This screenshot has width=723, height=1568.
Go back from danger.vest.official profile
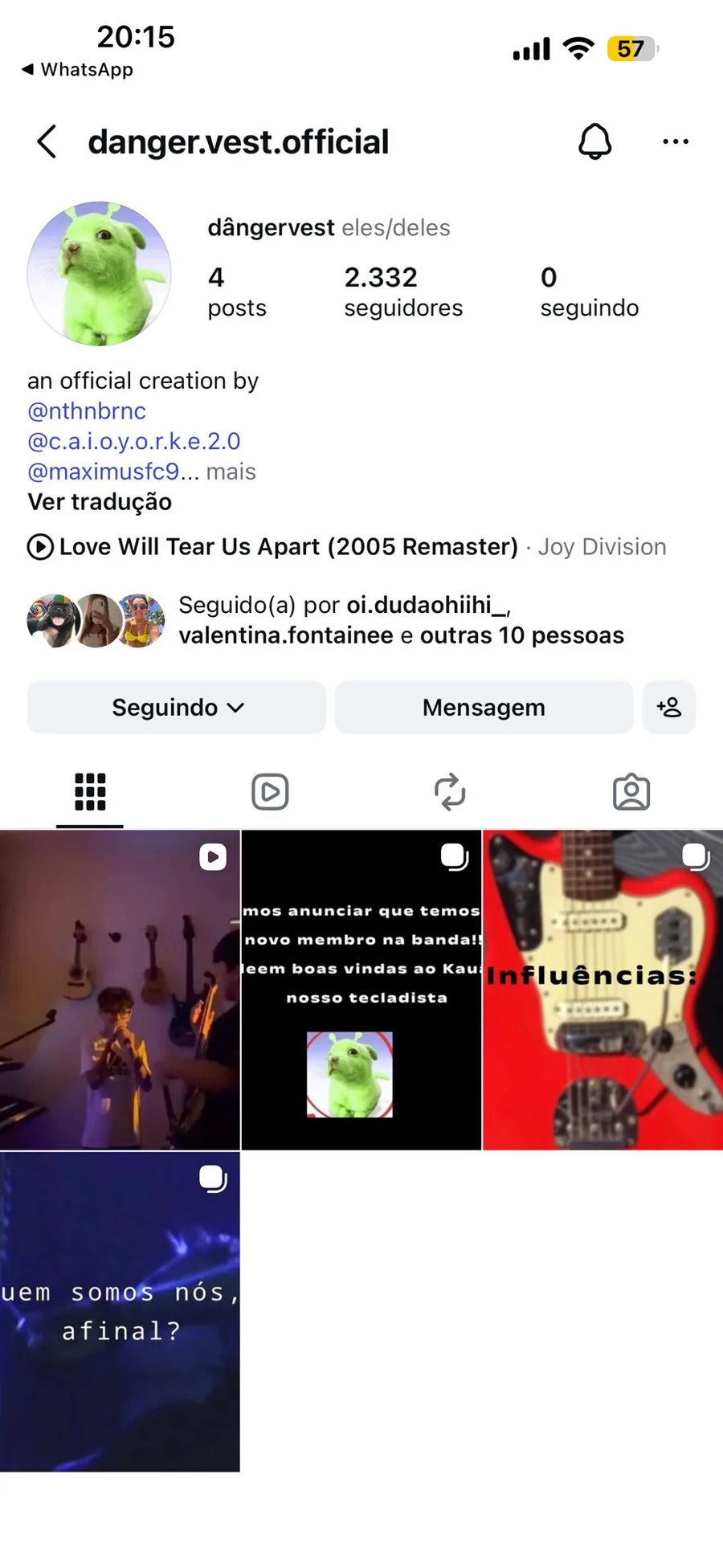click(x=47, y=142)
